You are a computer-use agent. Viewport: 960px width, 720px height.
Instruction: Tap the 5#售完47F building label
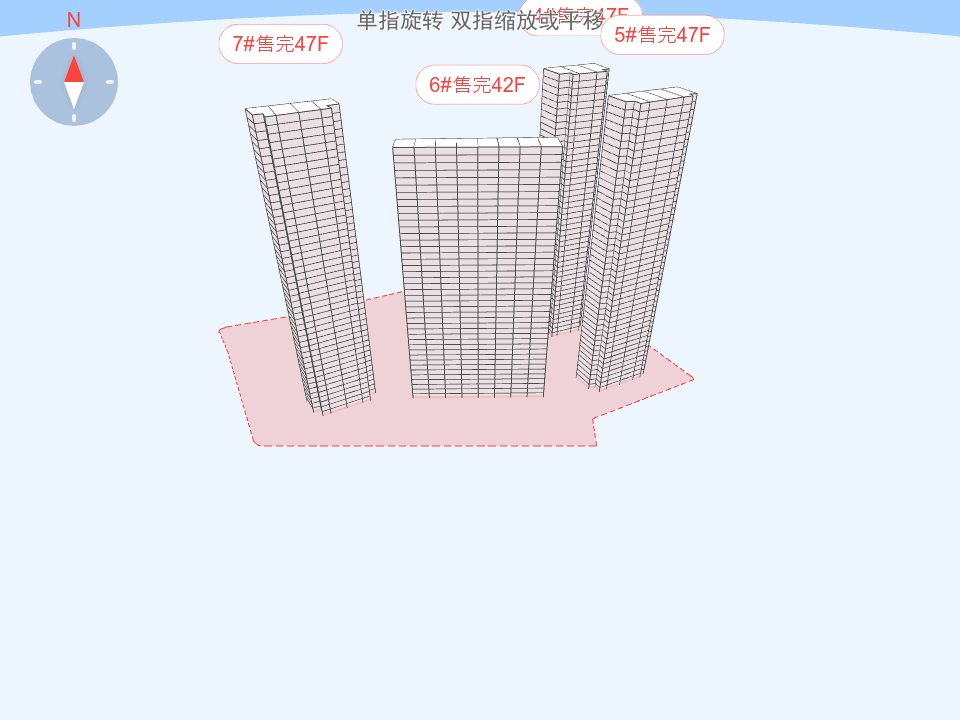(662, 35)
